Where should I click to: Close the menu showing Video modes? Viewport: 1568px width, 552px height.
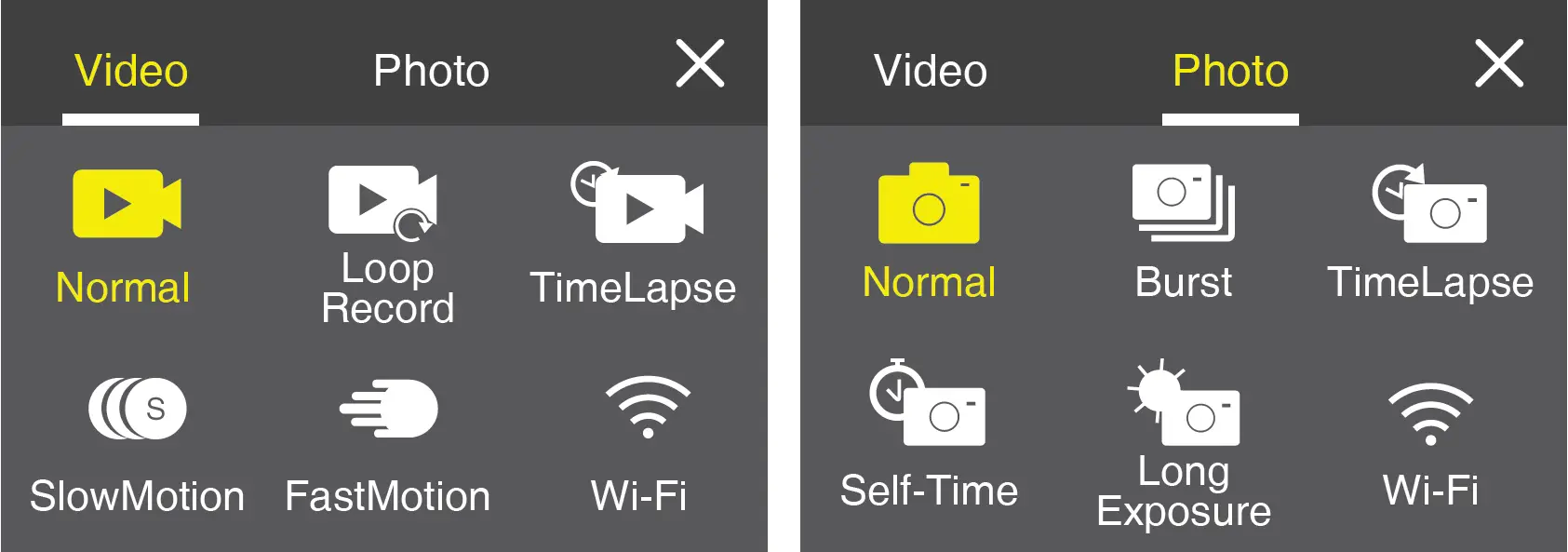[700, 63]
